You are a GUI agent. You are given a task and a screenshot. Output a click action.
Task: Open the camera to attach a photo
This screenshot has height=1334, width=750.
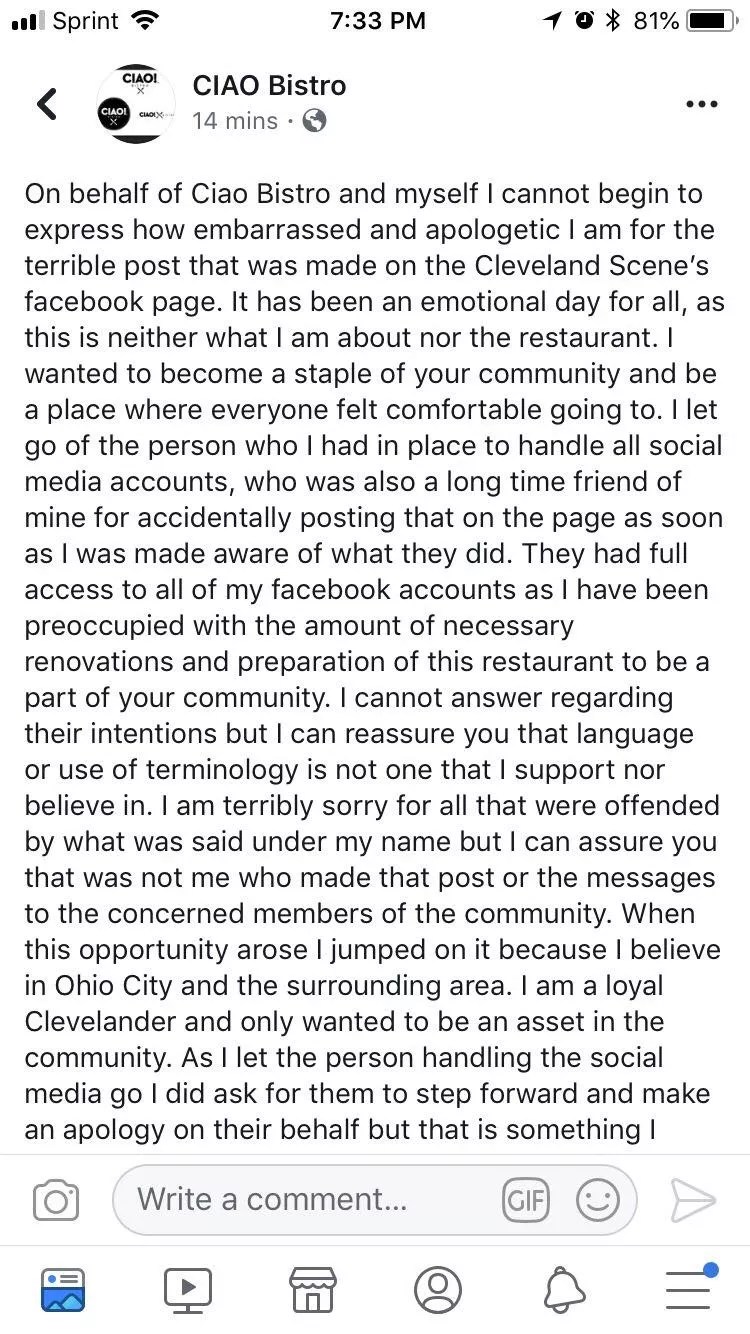pos(55,1199)
